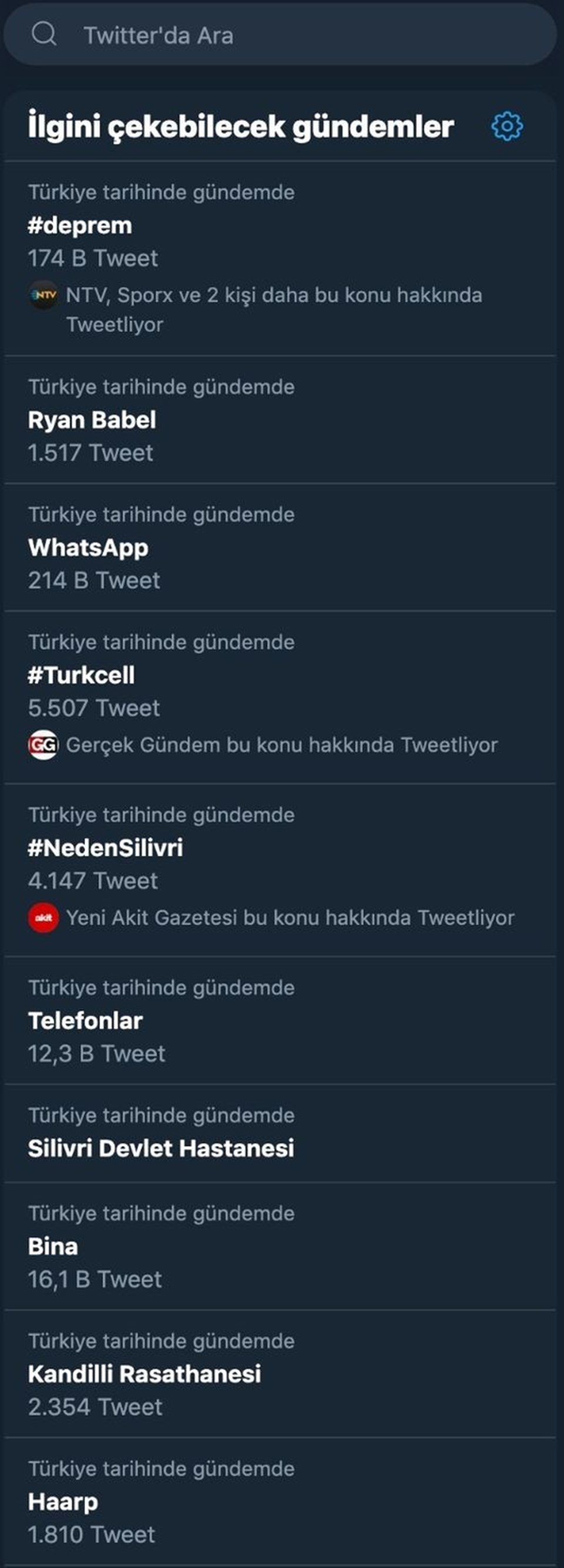
Task: Click the search magnifier icon
Action: coord(45,35)
